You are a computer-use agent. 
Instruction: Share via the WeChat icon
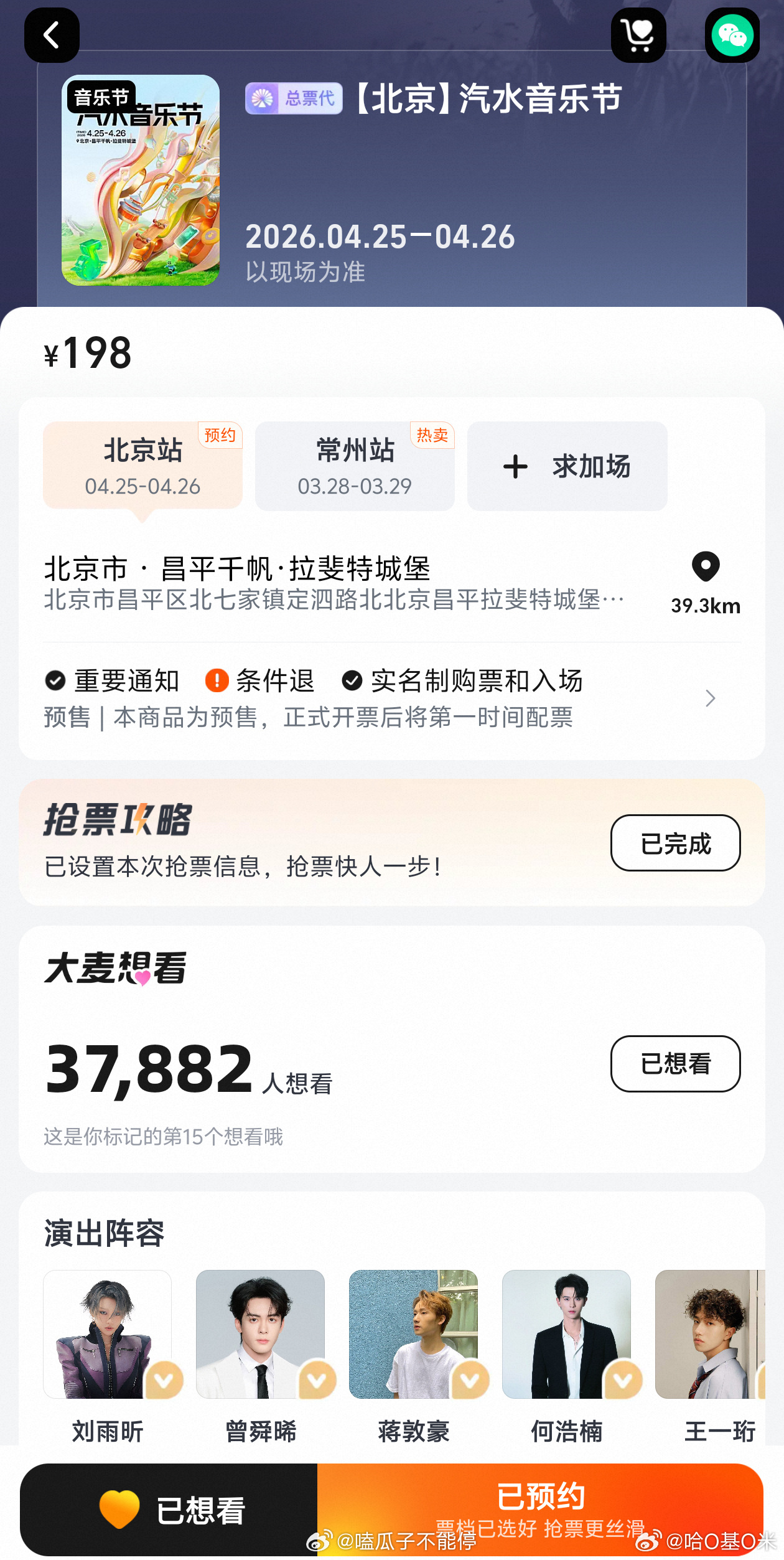(733, 35)
